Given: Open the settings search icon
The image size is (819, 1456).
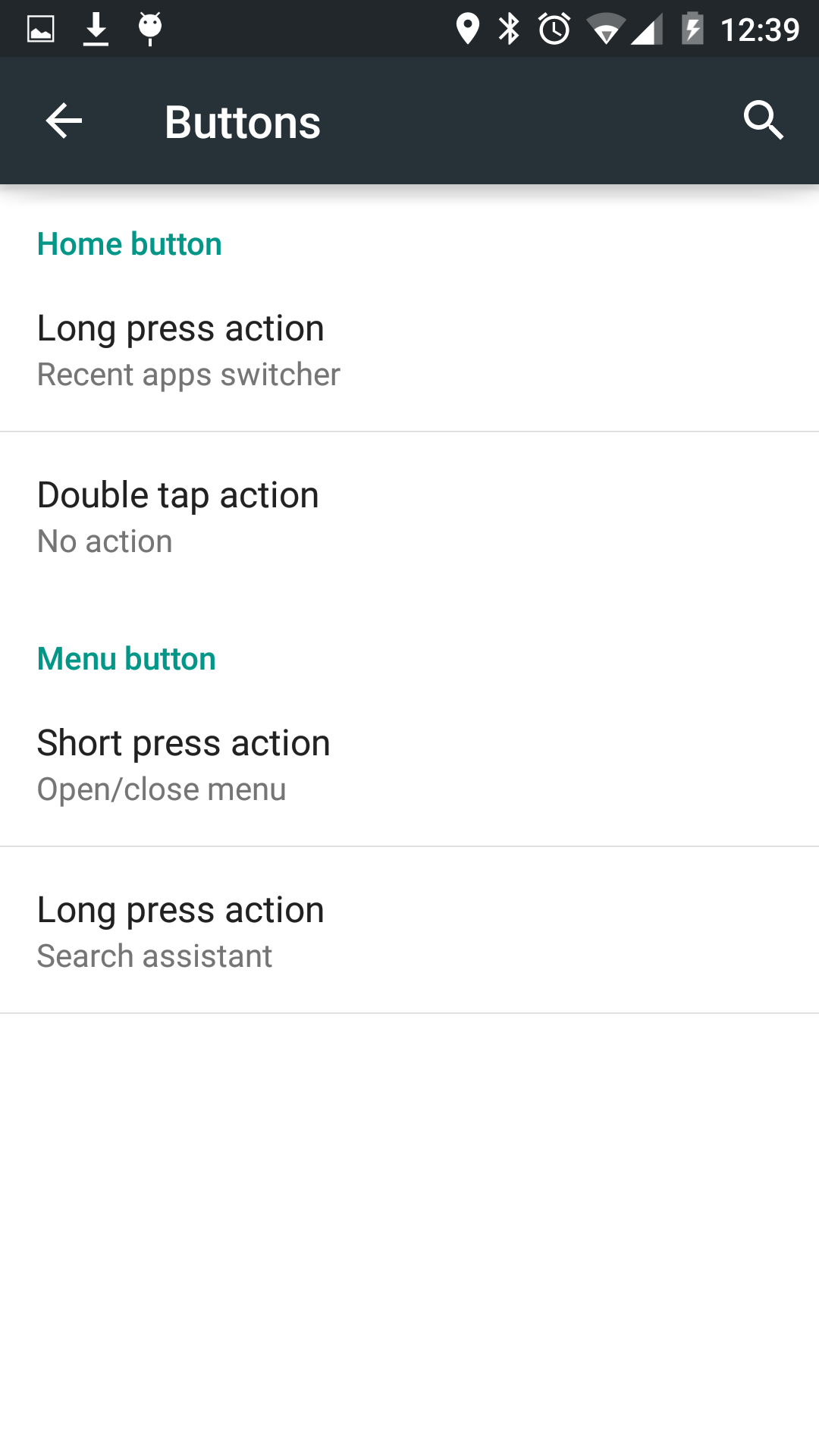Looking at the screenshot, I should click(763, 121).
